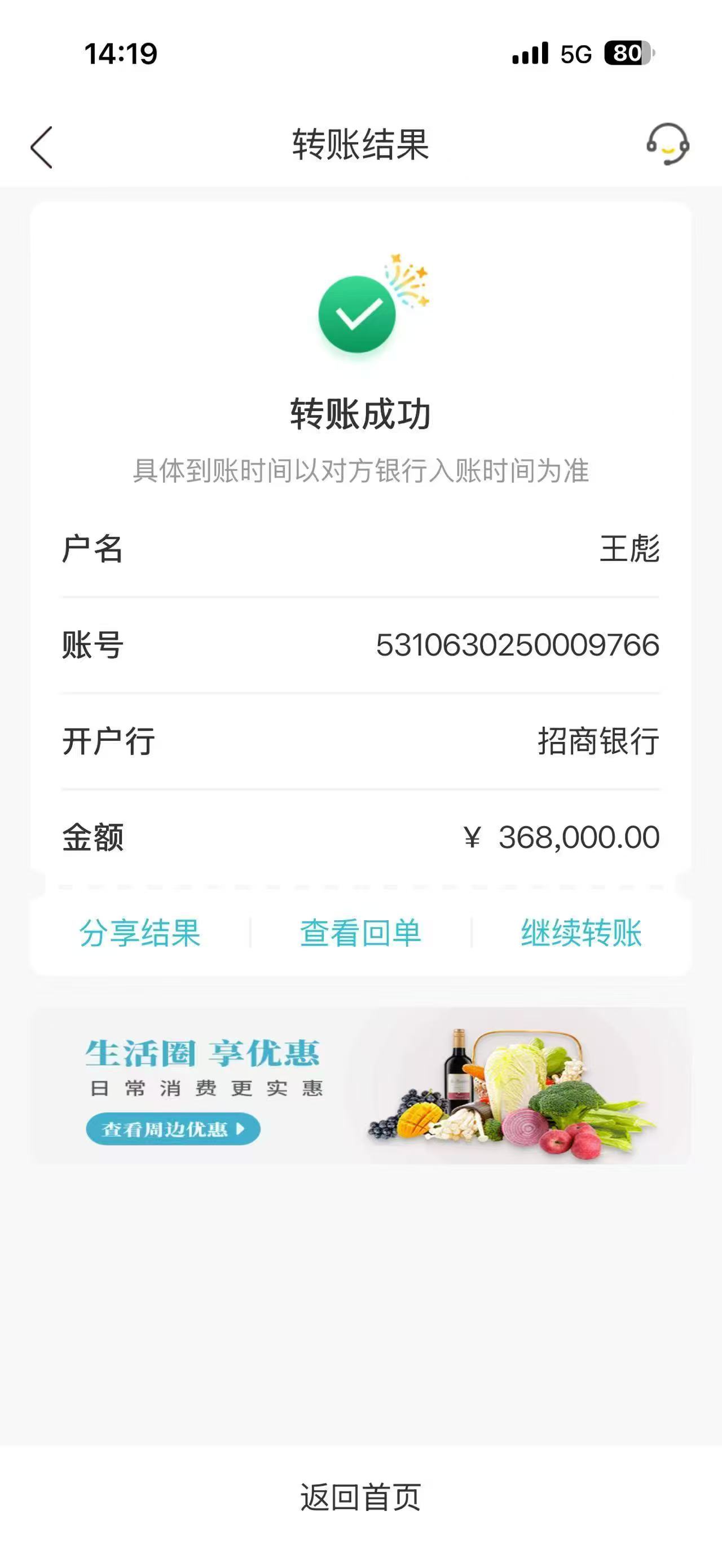Go back using the top-left arrow
Screen dimensions: 722x1568
[41, 147]
